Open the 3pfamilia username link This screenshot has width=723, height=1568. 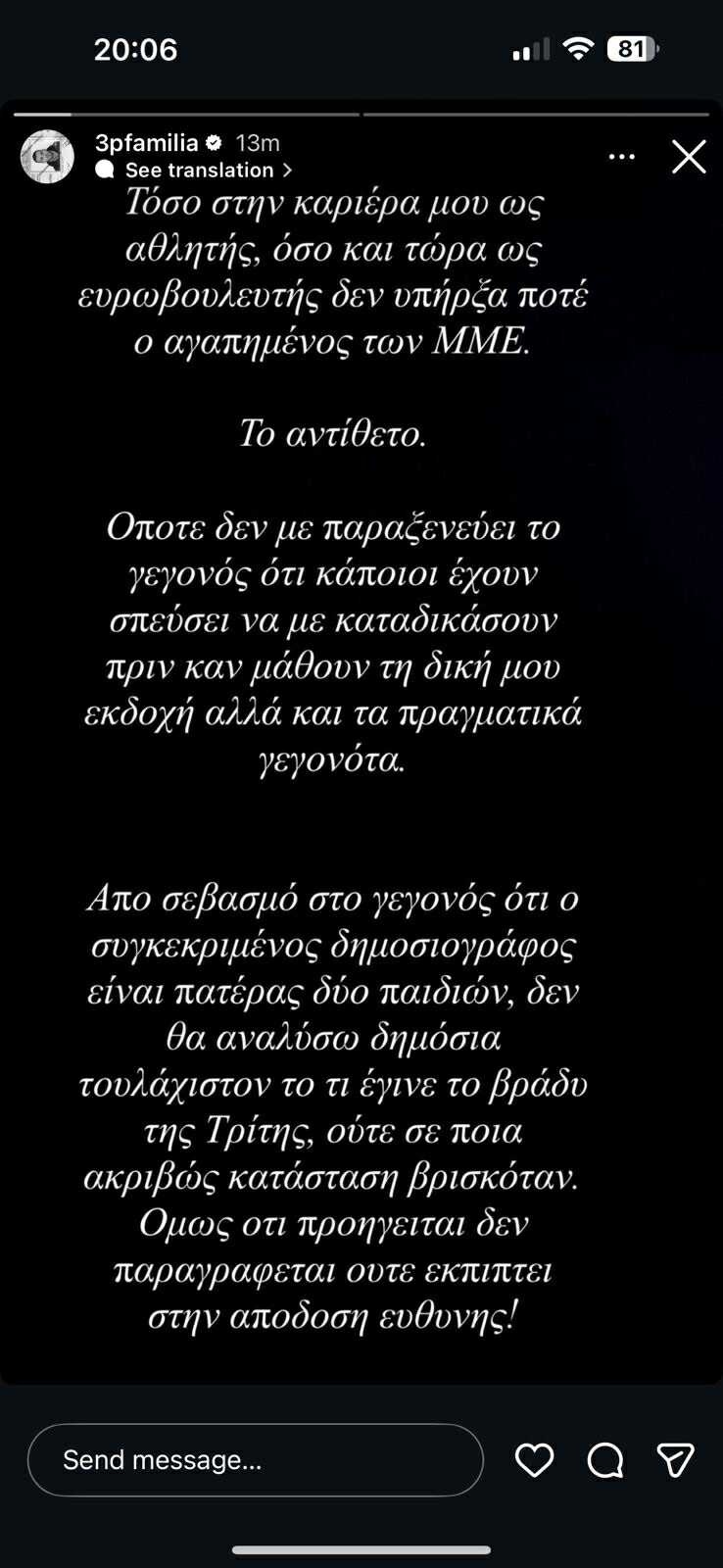[146, 143]
